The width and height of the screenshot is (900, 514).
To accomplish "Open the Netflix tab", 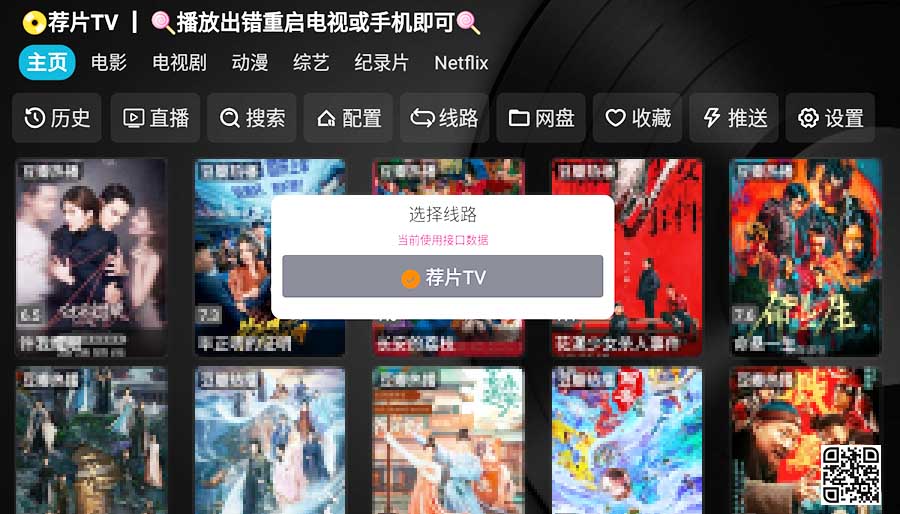I will coord(461,62).
